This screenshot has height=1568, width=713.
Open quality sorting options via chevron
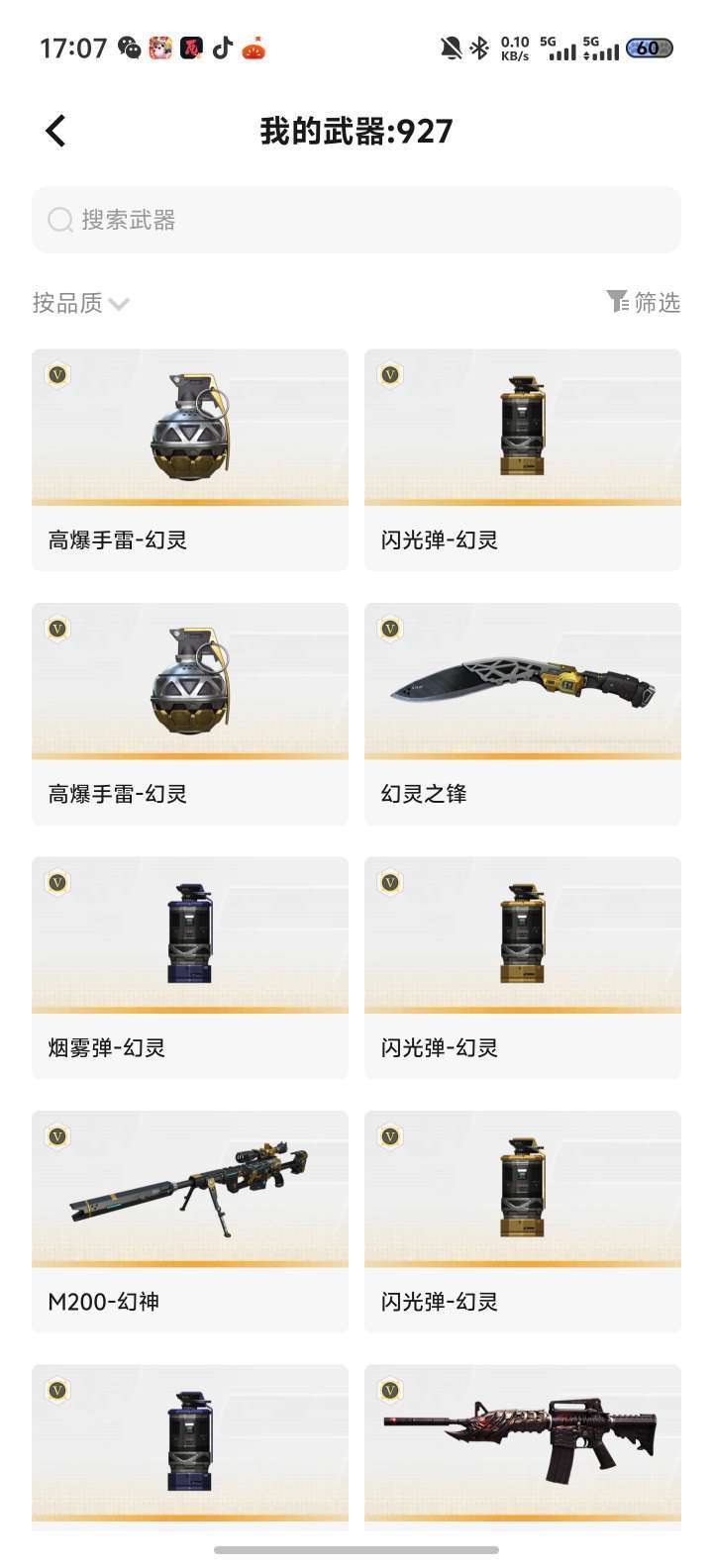[x=120, y=304]
